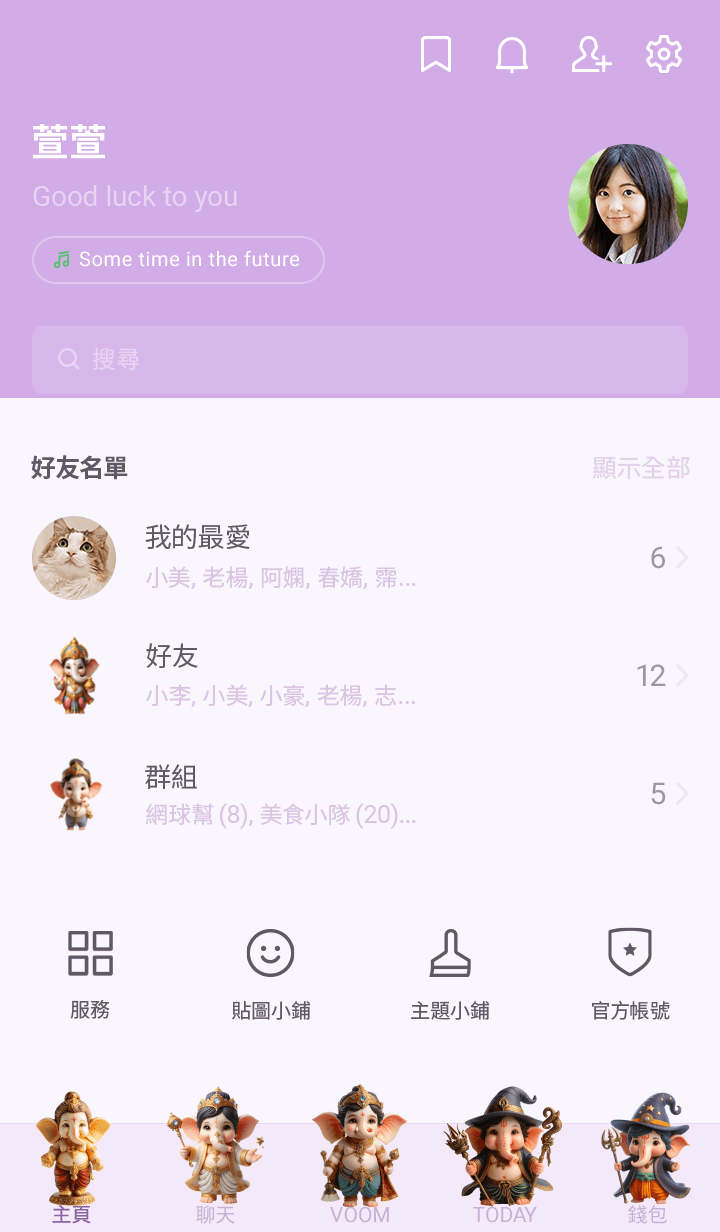Open the 我的最愛 favorites list
Image resolution: width=720 pixels, height=1232 pixels.
tap(360, 558)
